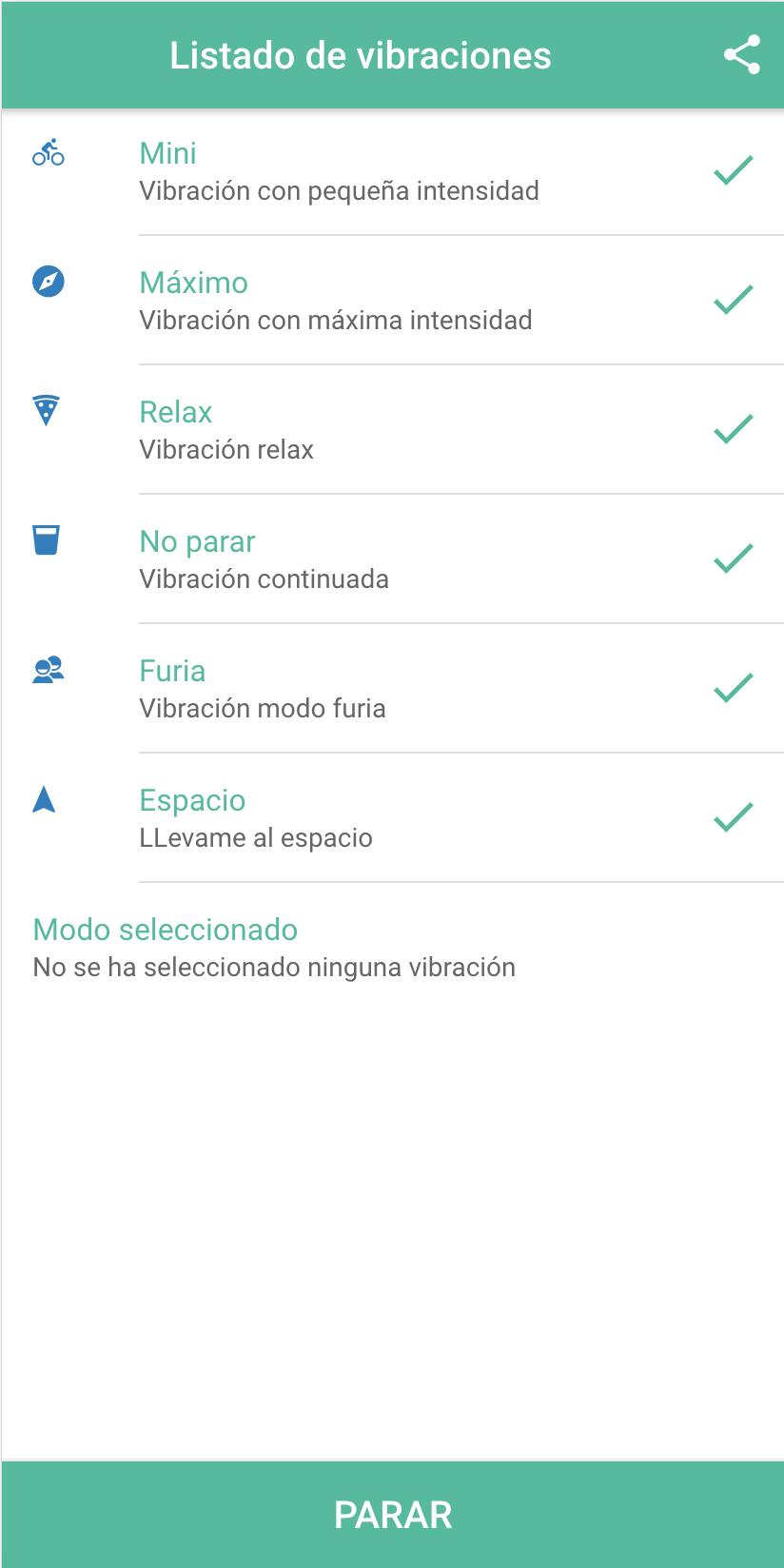Click the Listado de vibraciones title
The image size is (784, 1568).
coord(362,54)
